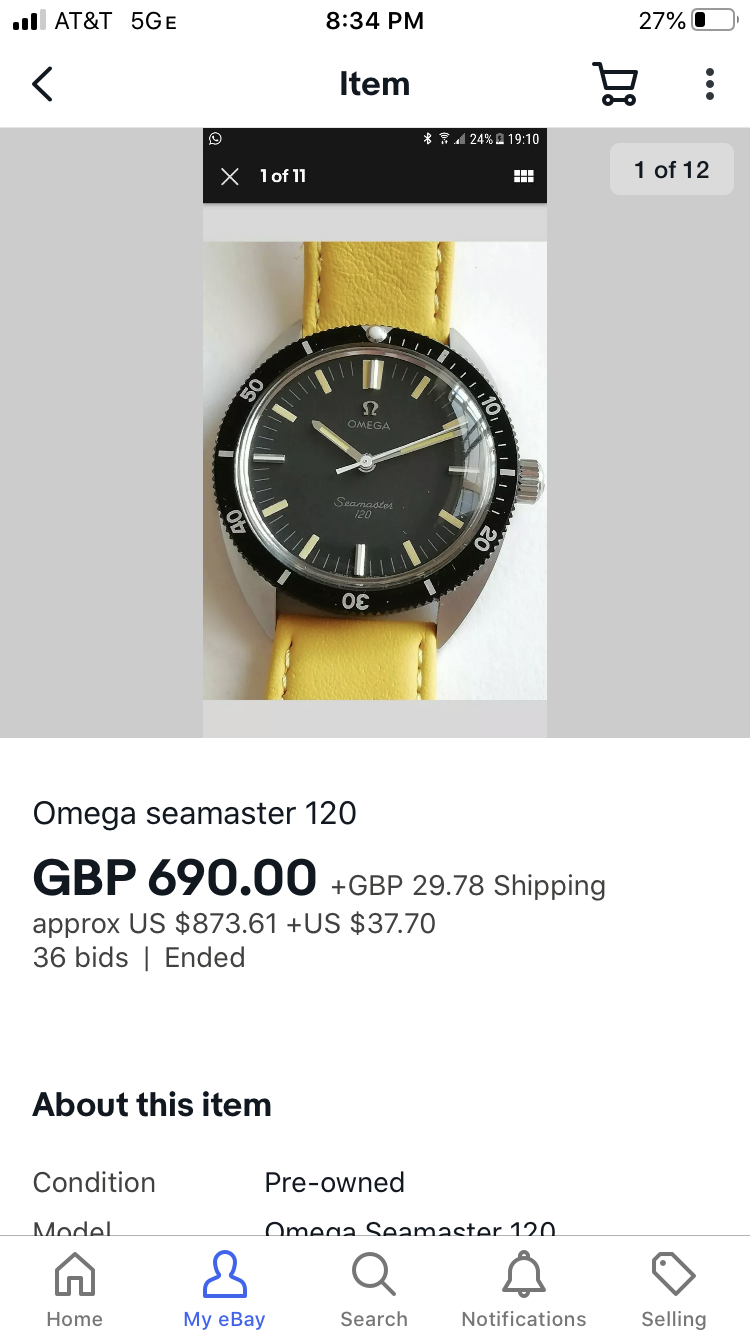The width and height of the screenshot is (750, 1334).
Task: Open the My eBay tab
Action: click(x=224, y=1289)
